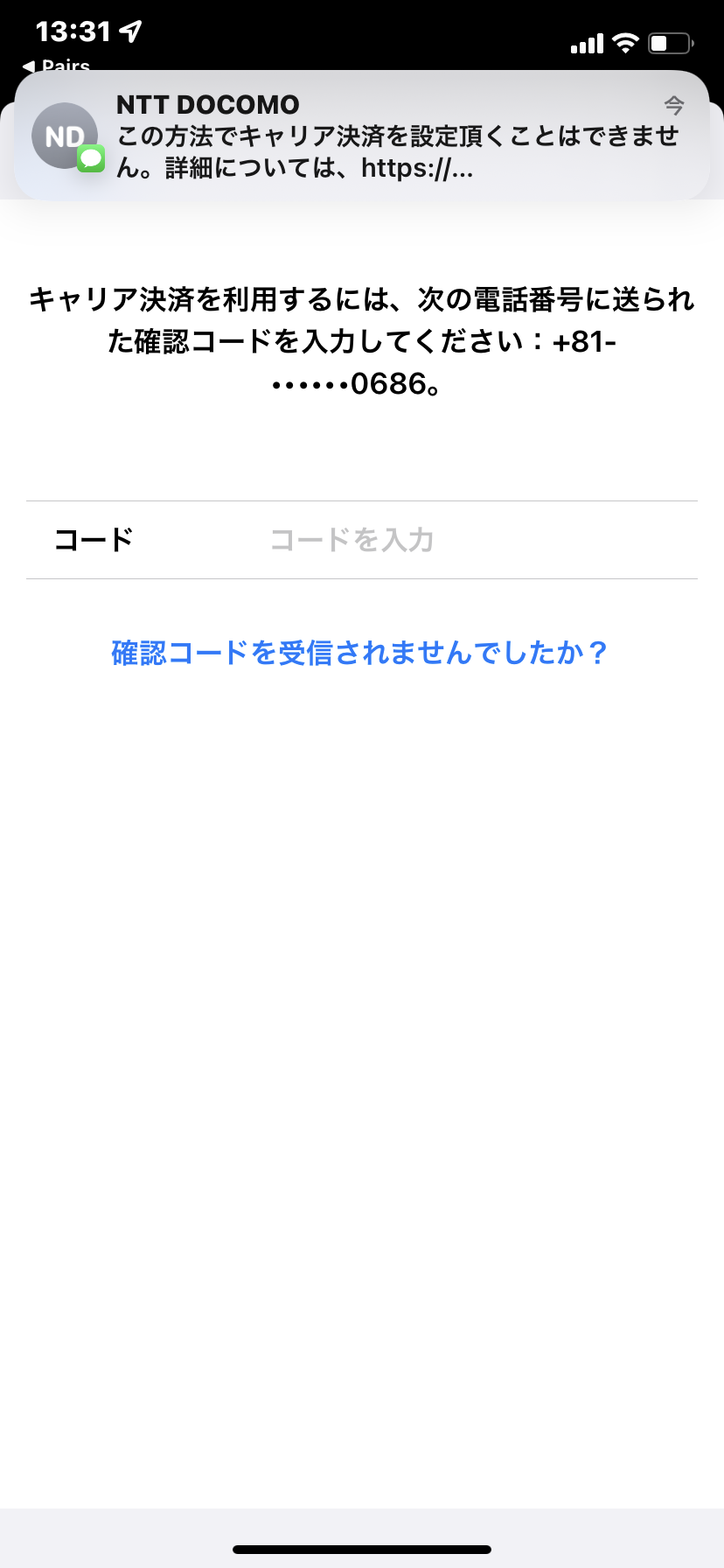Image resolution: width=724 pixels, height=1568 pixels.
Task: Open the NTT DOCOMO message notification
Action: pos(362,136)
